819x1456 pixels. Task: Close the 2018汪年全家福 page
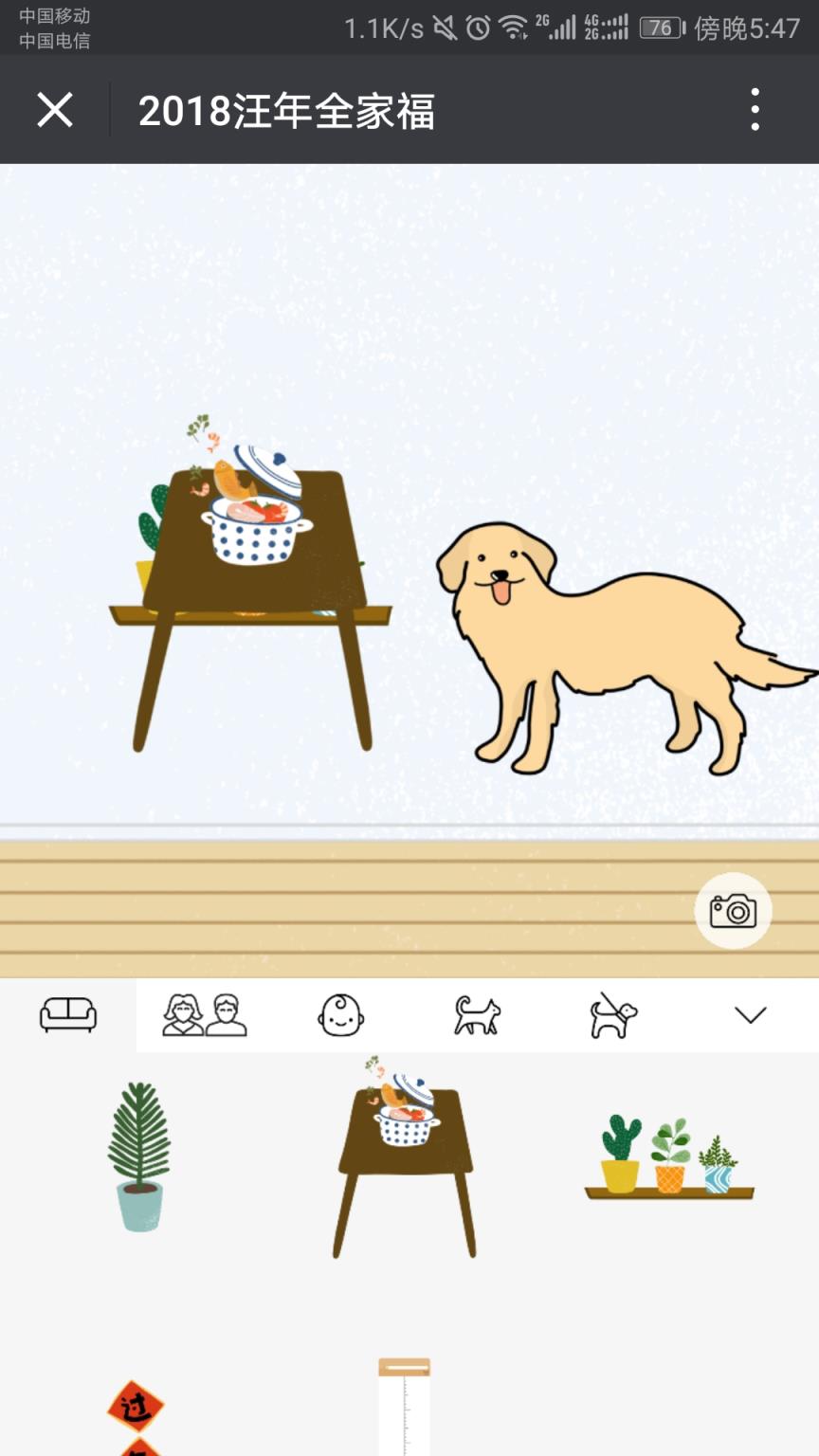55,110
